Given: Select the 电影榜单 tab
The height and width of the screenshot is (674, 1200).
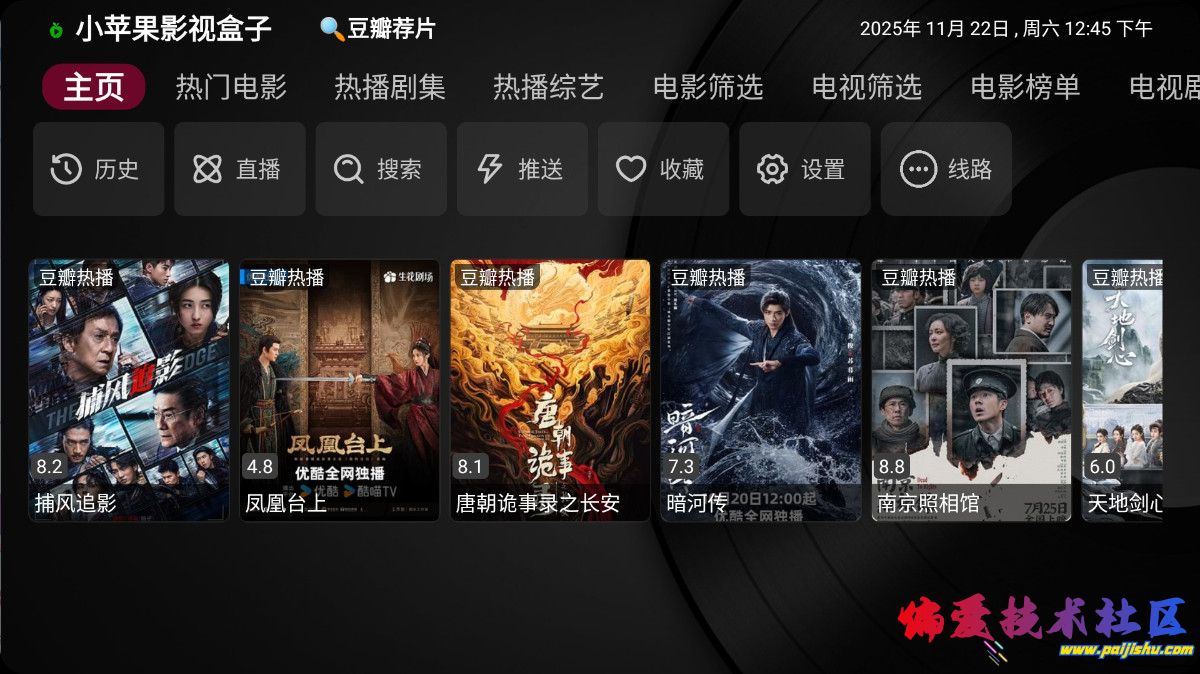Looking at the screenshot, I should point(1025,87).
